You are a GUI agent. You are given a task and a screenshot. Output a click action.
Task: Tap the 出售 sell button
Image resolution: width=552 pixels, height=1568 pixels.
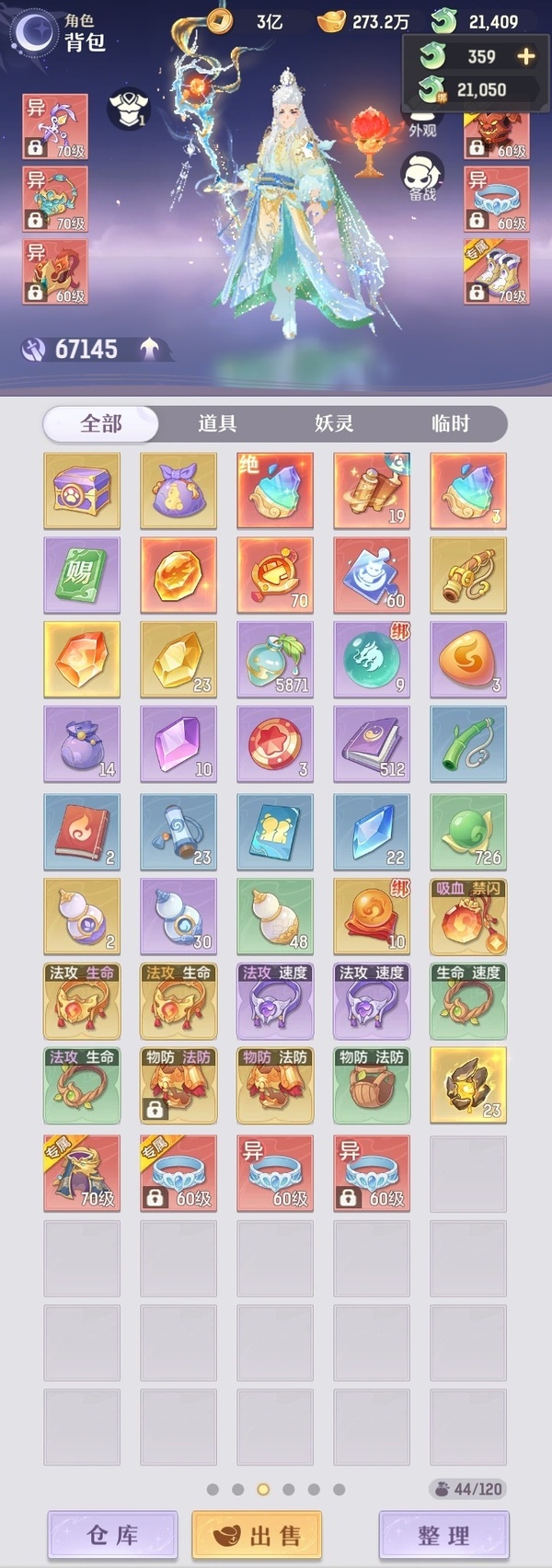coord(258,1535)
